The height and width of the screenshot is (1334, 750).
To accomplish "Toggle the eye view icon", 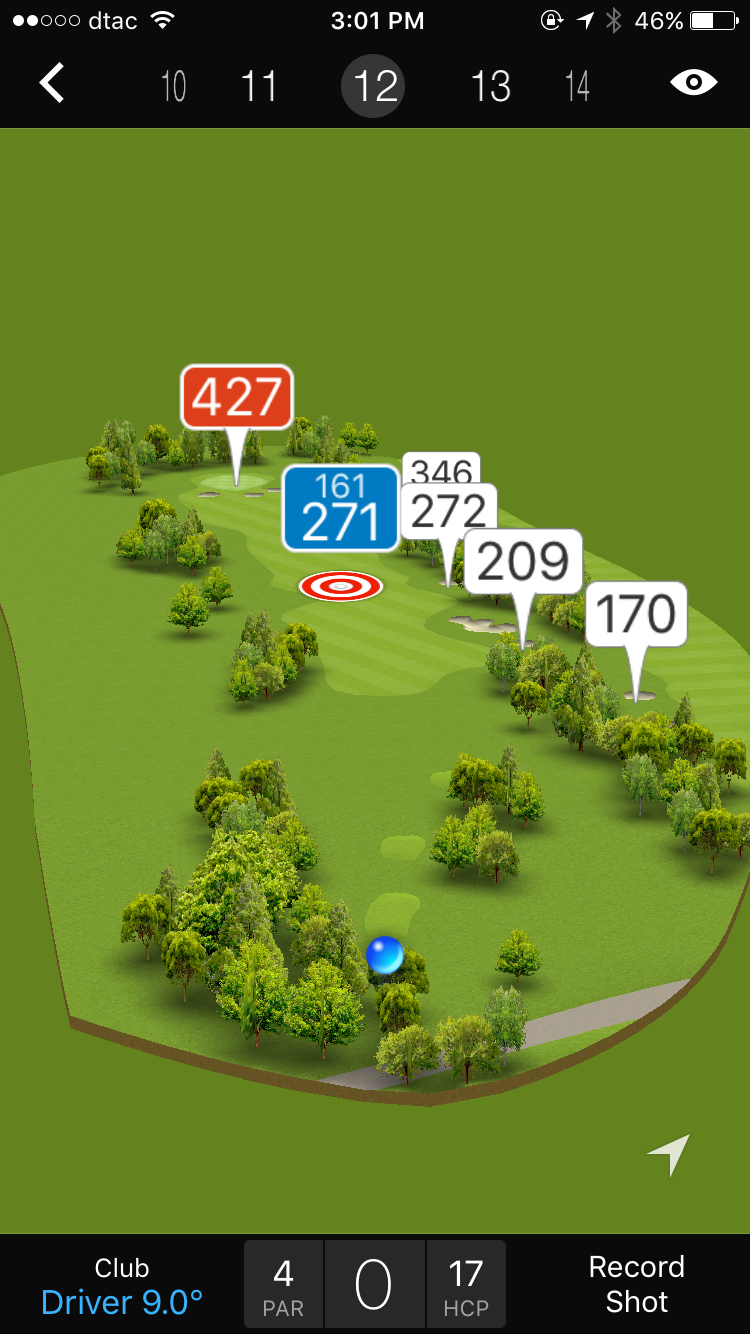I will (694, 82).
